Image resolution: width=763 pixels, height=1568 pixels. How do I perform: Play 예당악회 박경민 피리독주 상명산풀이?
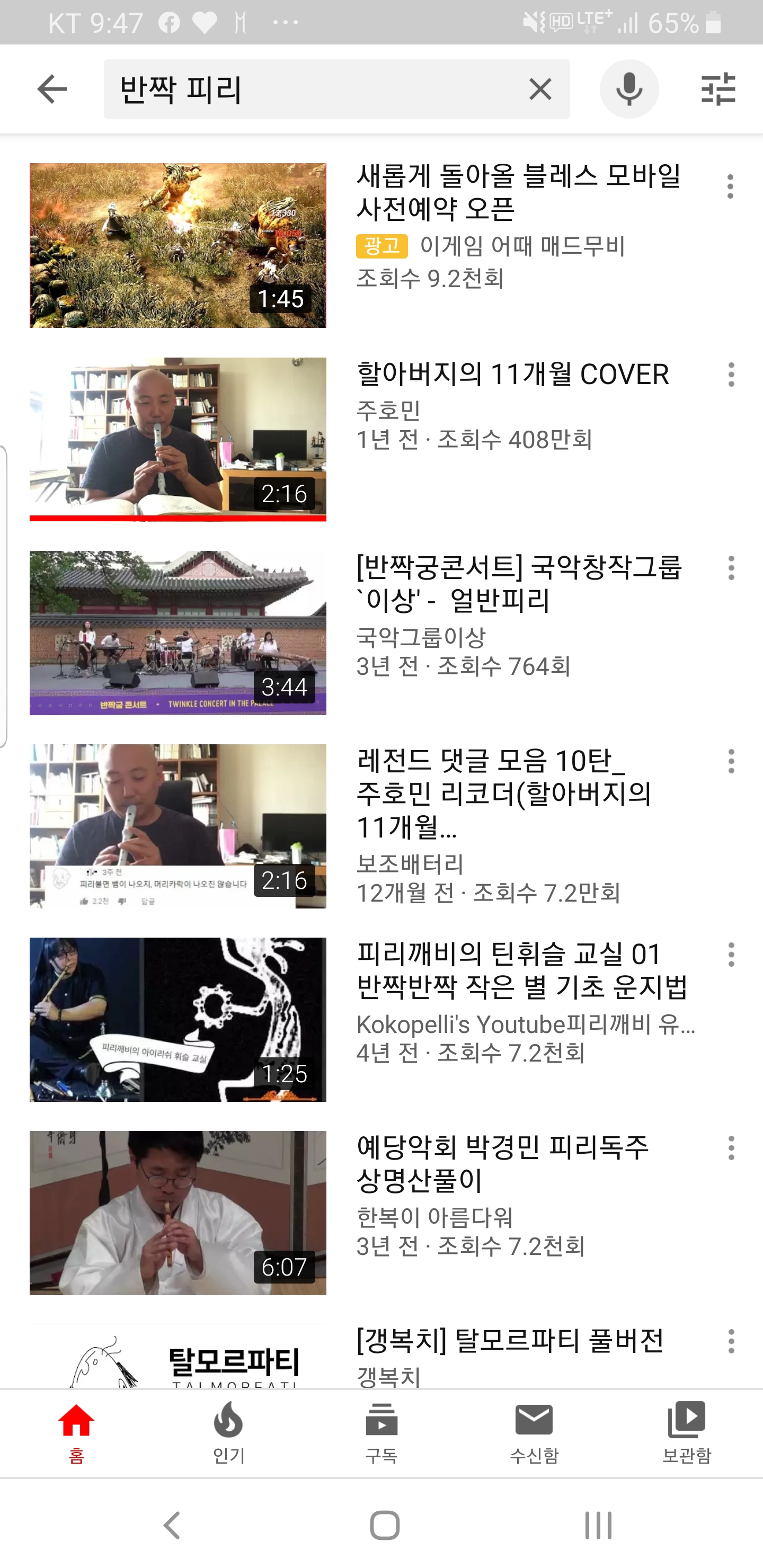click(x=178, y=1213)
